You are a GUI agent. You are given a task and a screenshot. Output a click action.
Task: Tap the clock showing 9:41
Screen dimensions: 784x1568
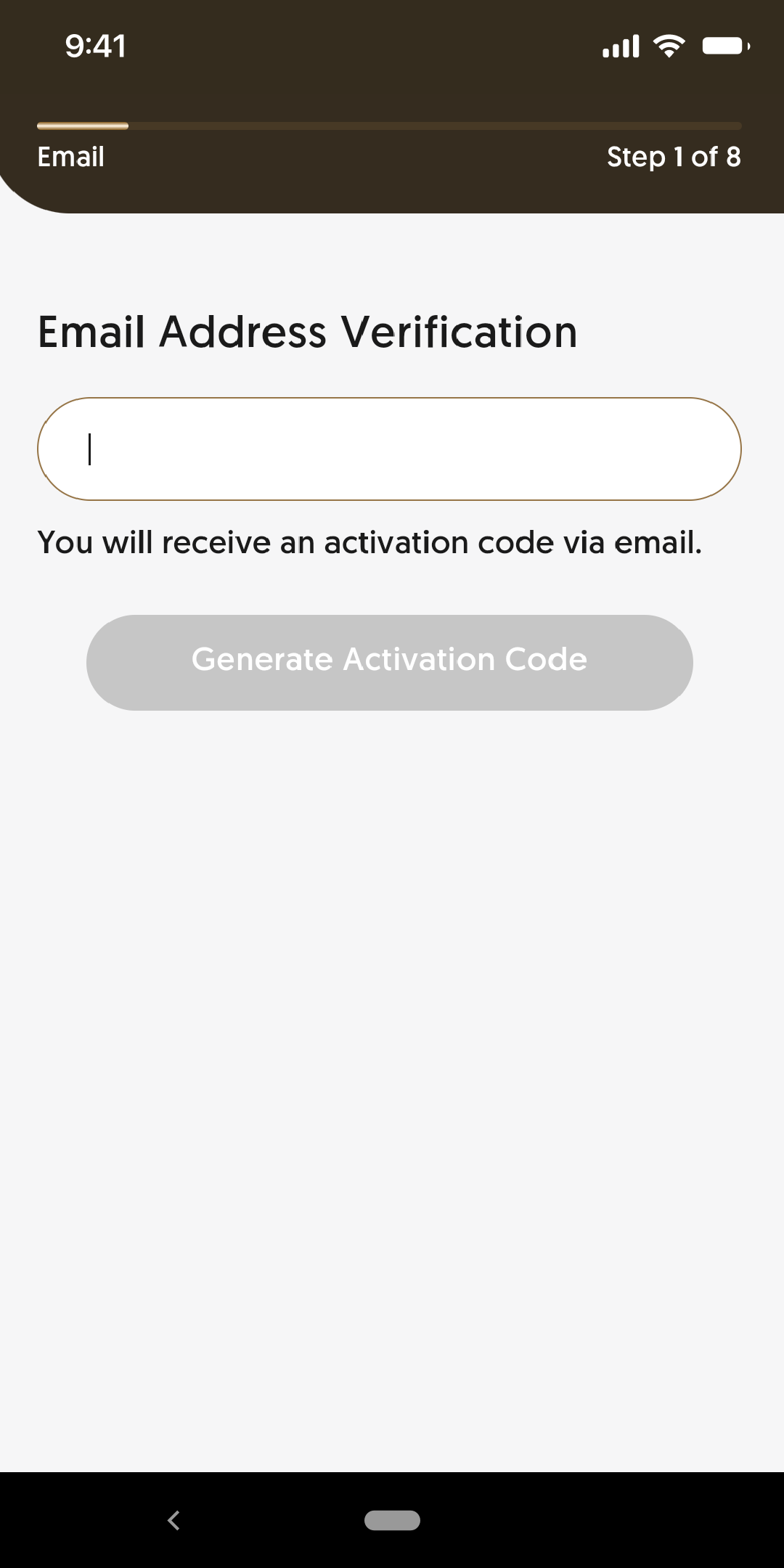coord(95,46)
